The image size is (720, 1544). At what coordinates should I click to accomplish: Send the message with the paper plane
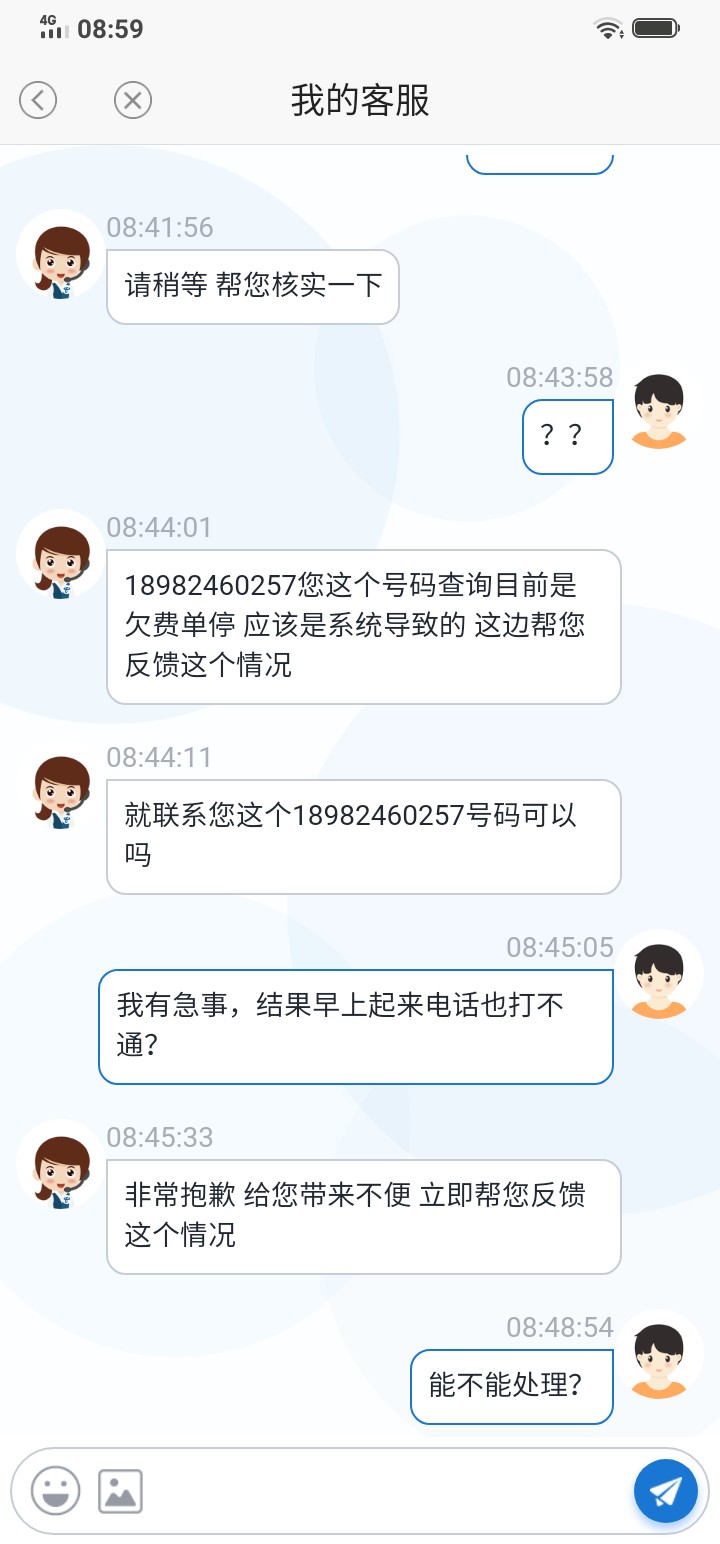click(665, 1491)
